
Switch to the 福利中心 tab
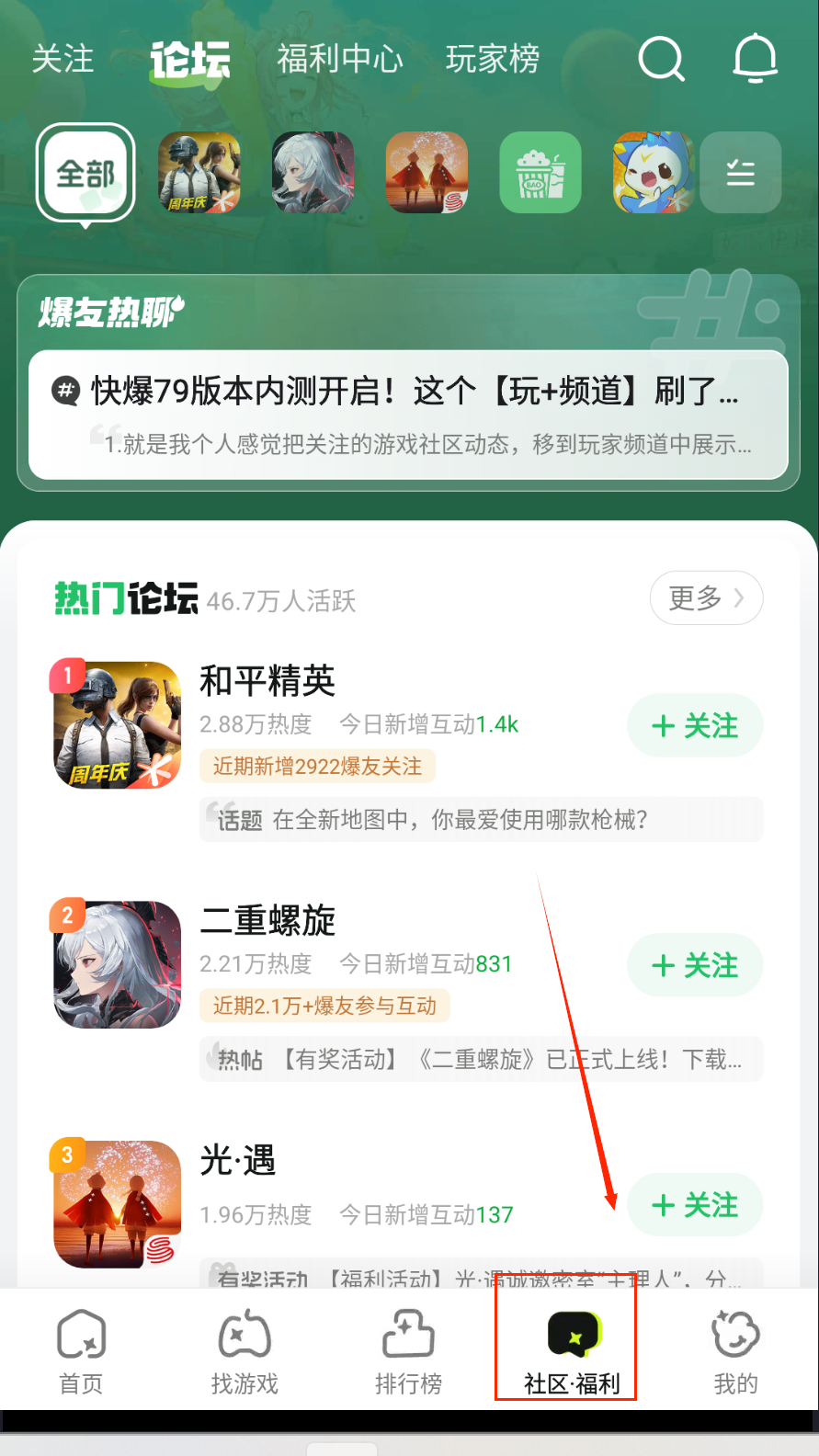coord(340,60)
